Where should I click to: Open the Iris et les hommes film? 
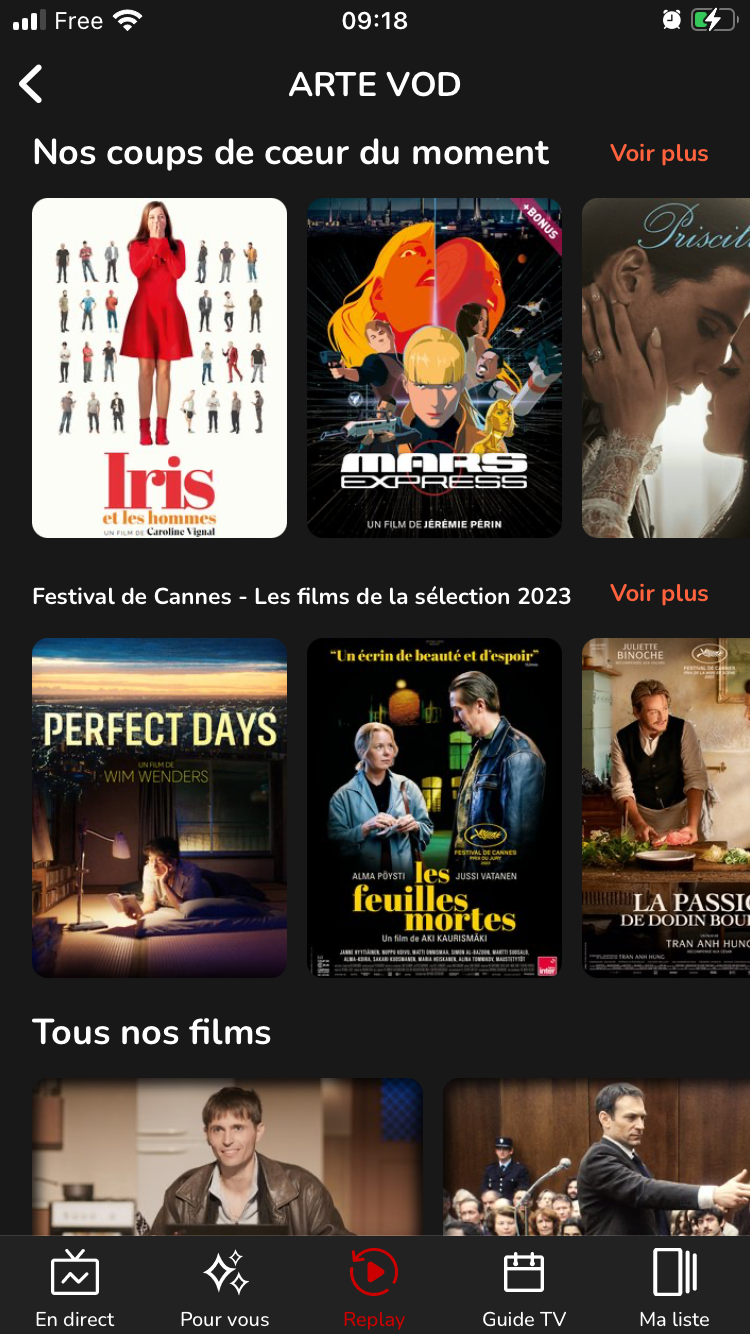click(159, 367)
